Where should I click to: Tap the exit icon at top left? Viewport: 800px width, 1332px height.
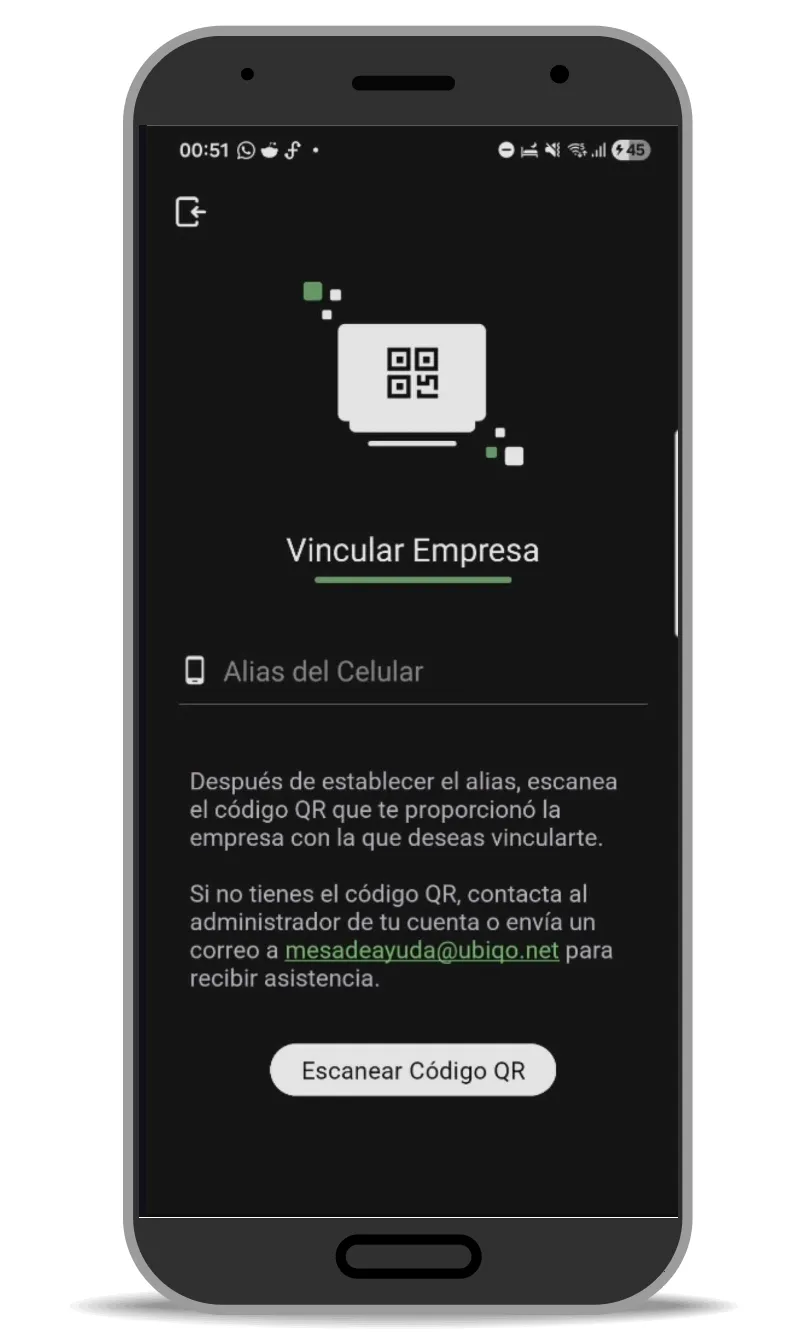click(x=191, y=212)
